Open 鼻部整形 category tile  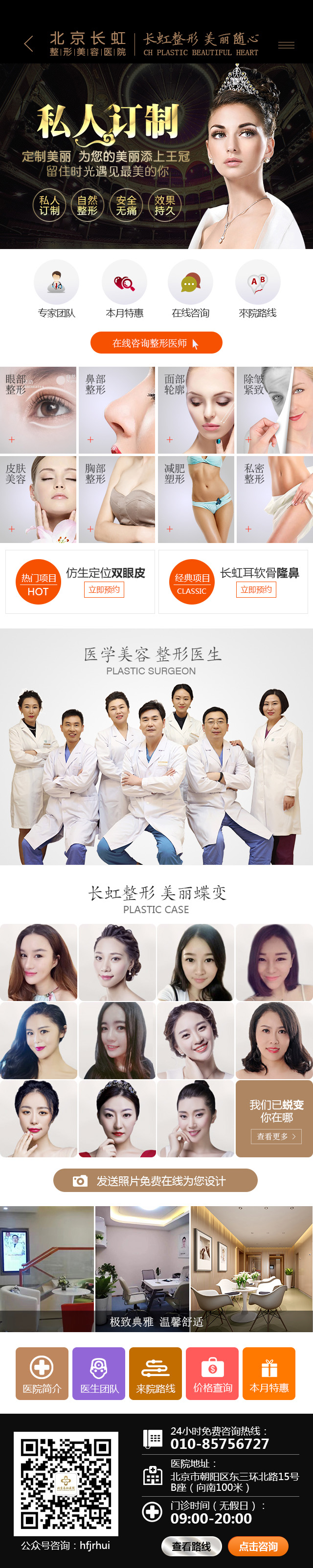click(116, 410)
